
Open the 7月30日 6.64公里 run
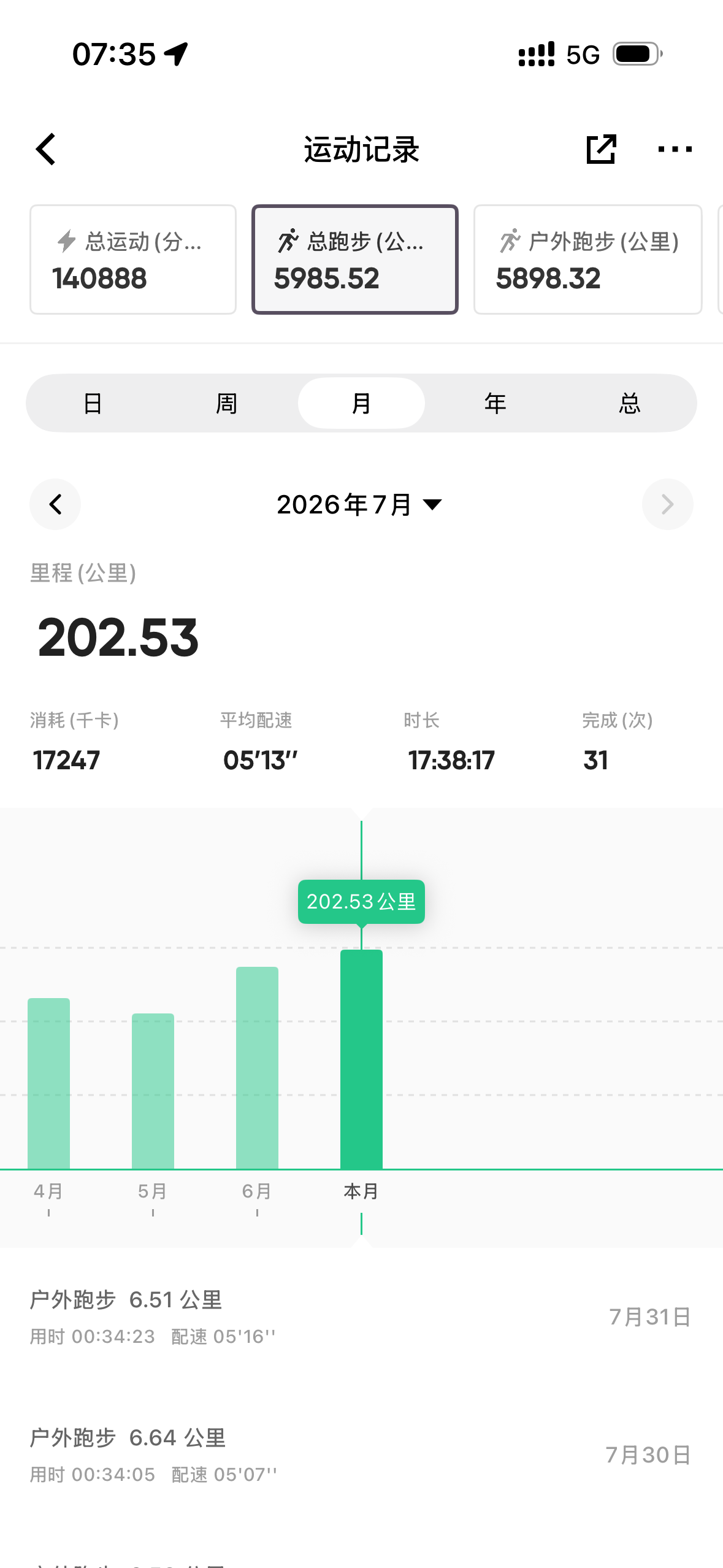(361, 1455)
